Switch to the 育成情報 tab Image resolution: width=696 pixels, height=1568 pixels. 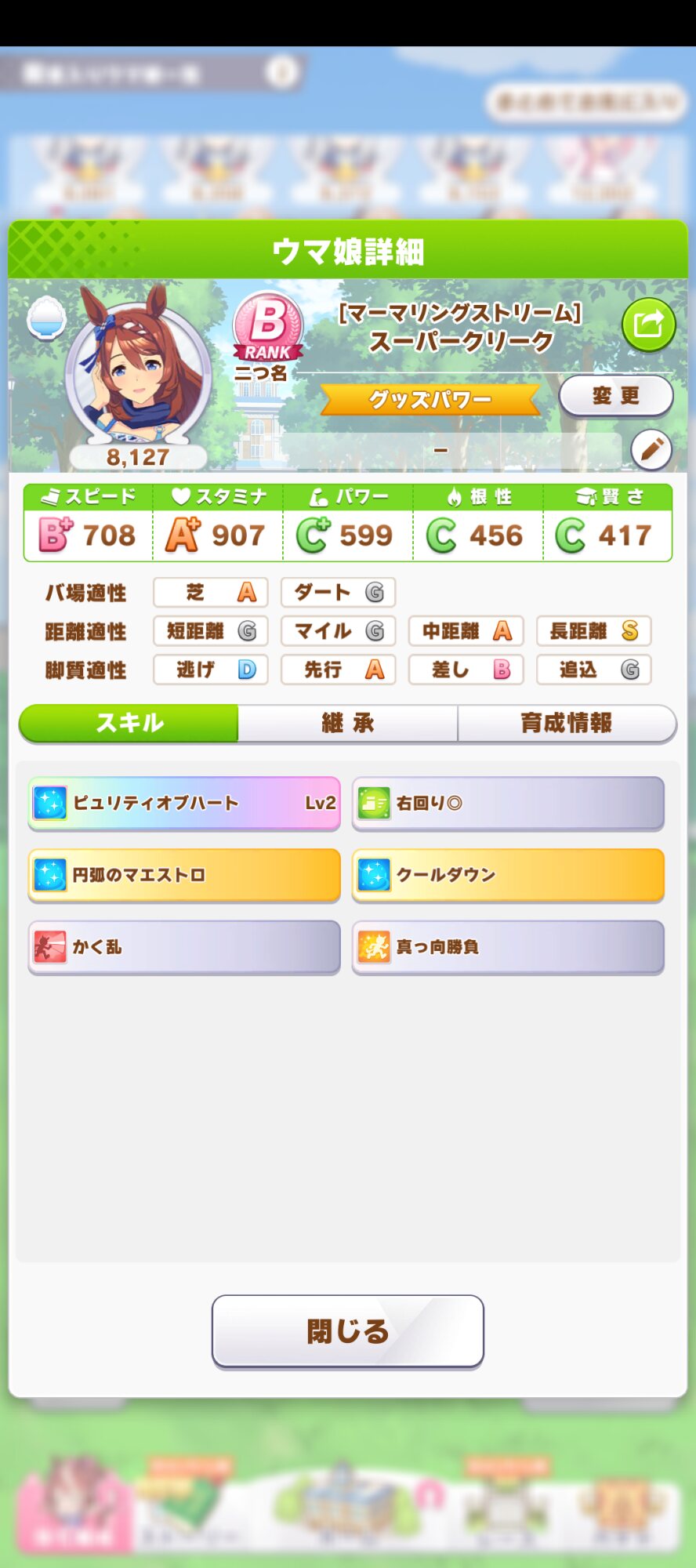click(567, 723)
